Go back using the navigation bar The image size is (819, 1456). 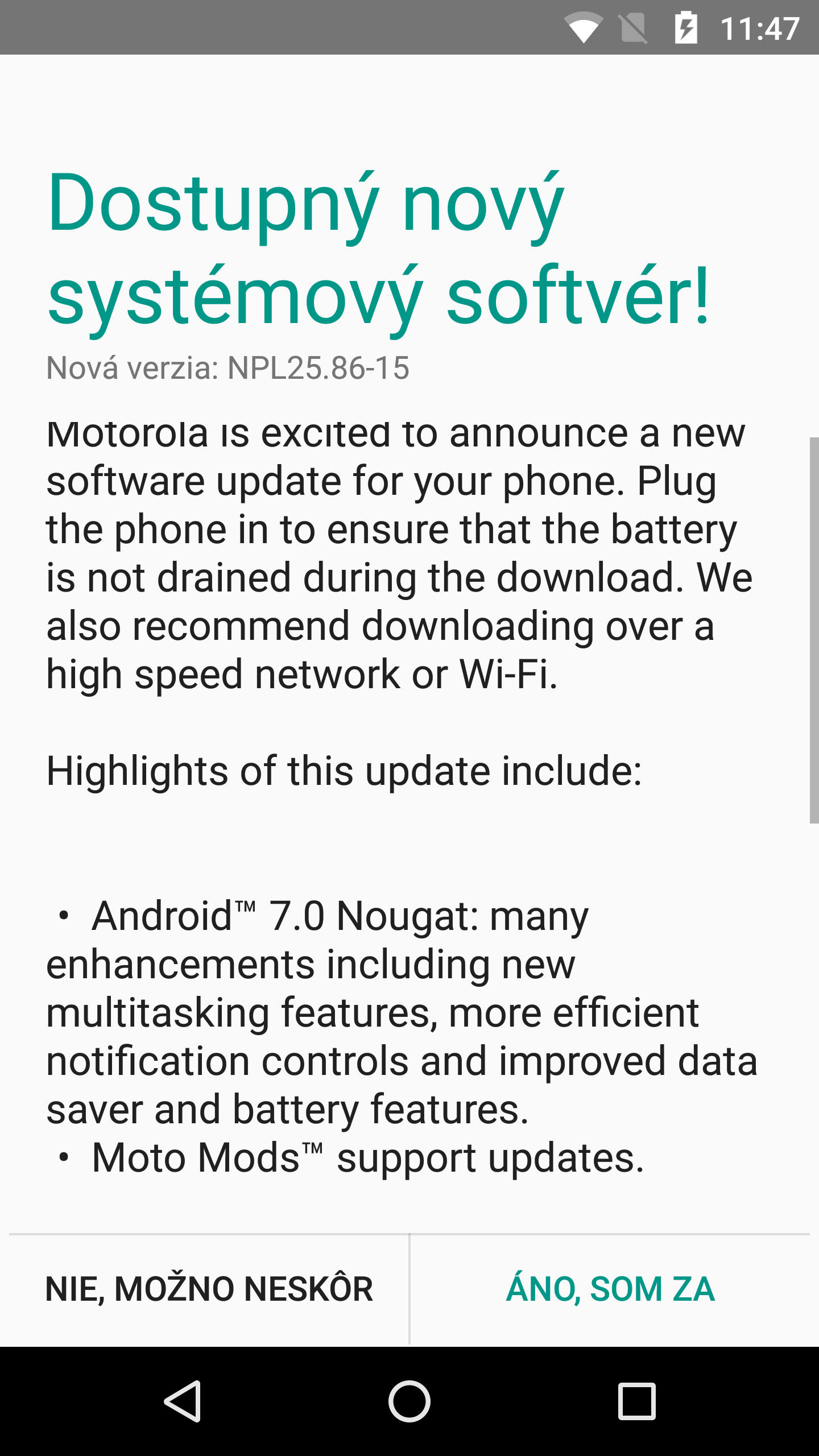pyautogui.click(x=183, y=1401)
